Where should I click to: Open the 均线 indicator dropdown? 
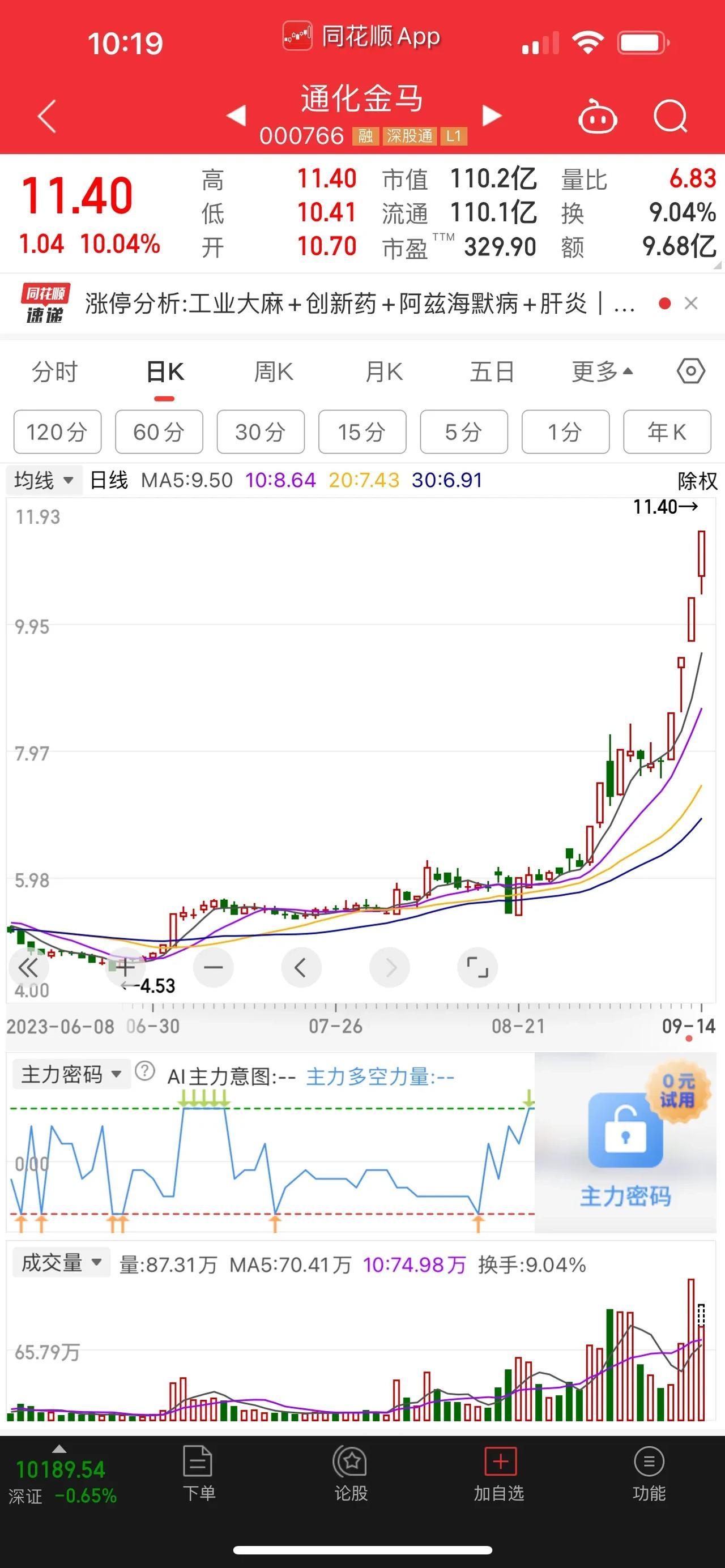(x=44, y=480)
